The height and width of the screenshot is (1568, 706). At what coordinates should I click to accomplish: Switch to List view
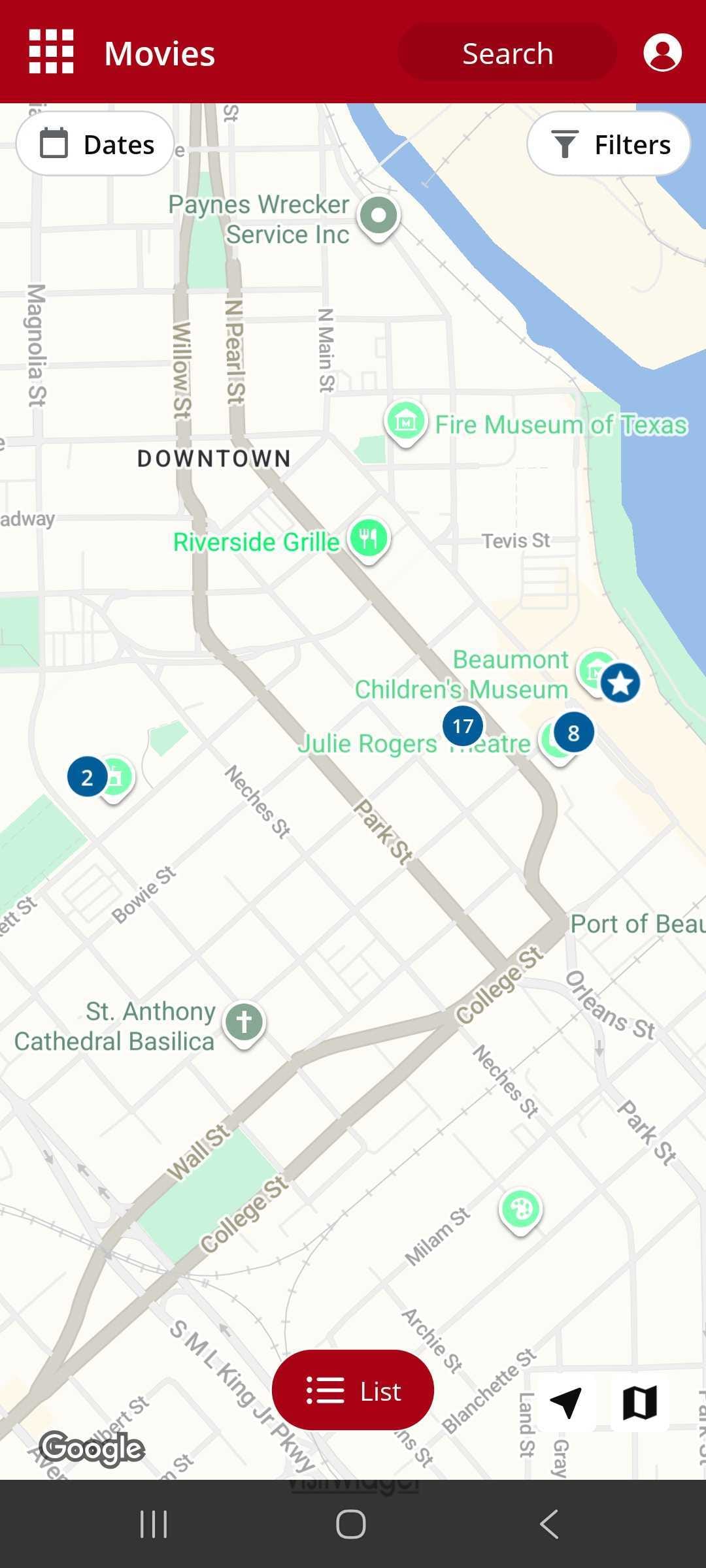click(353, 1391)
